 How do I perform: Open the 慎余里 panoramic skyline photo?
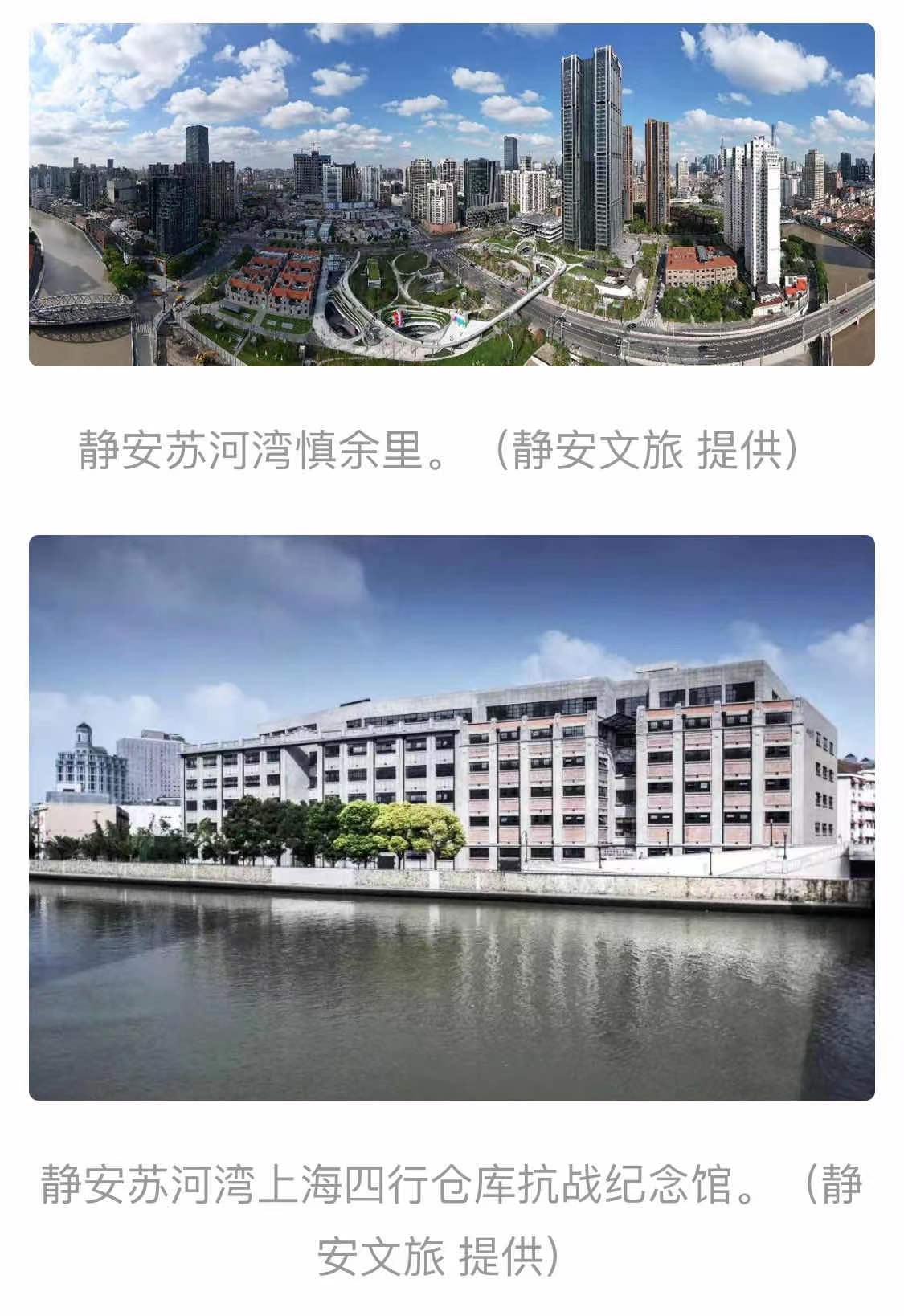pyautogui.click(x=452, y=194)
